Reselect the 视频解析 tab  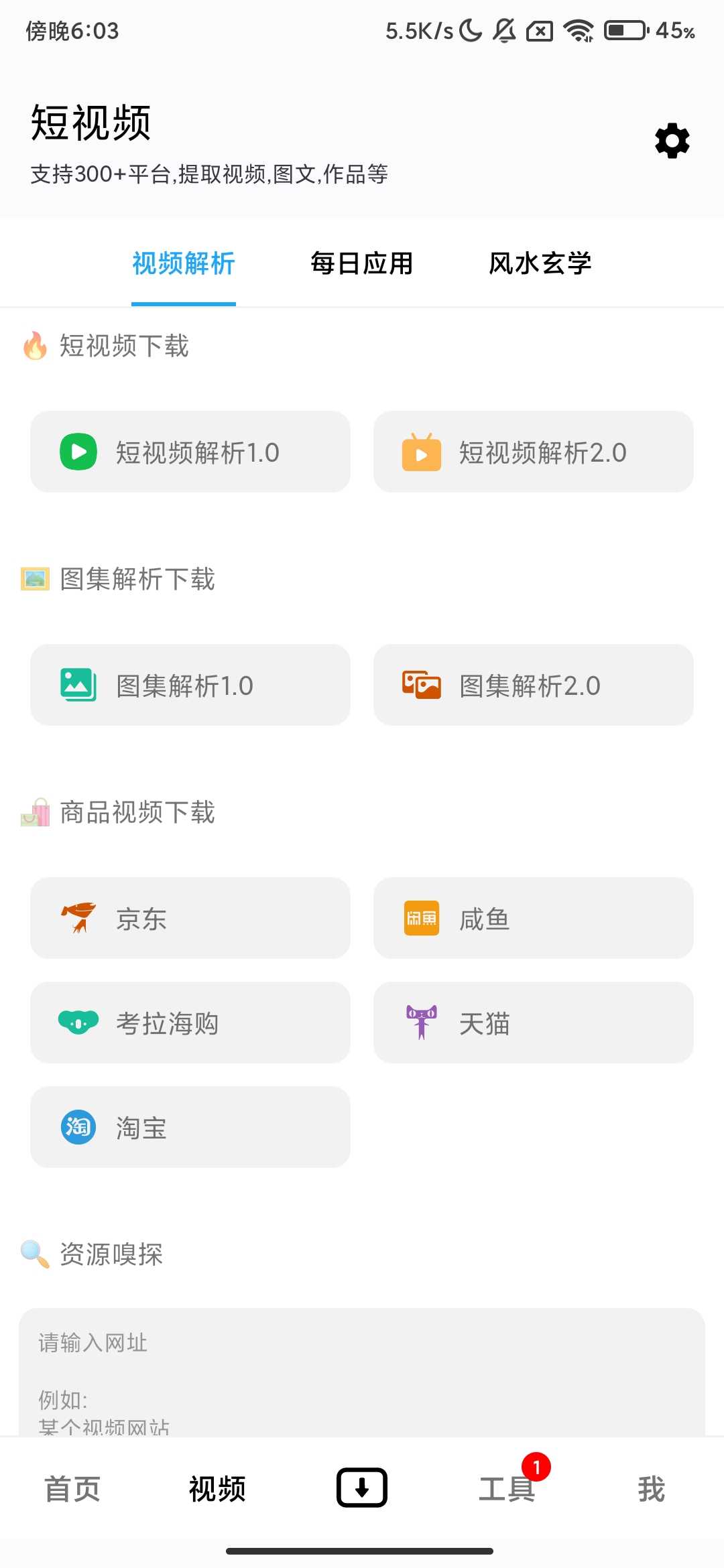183,263
